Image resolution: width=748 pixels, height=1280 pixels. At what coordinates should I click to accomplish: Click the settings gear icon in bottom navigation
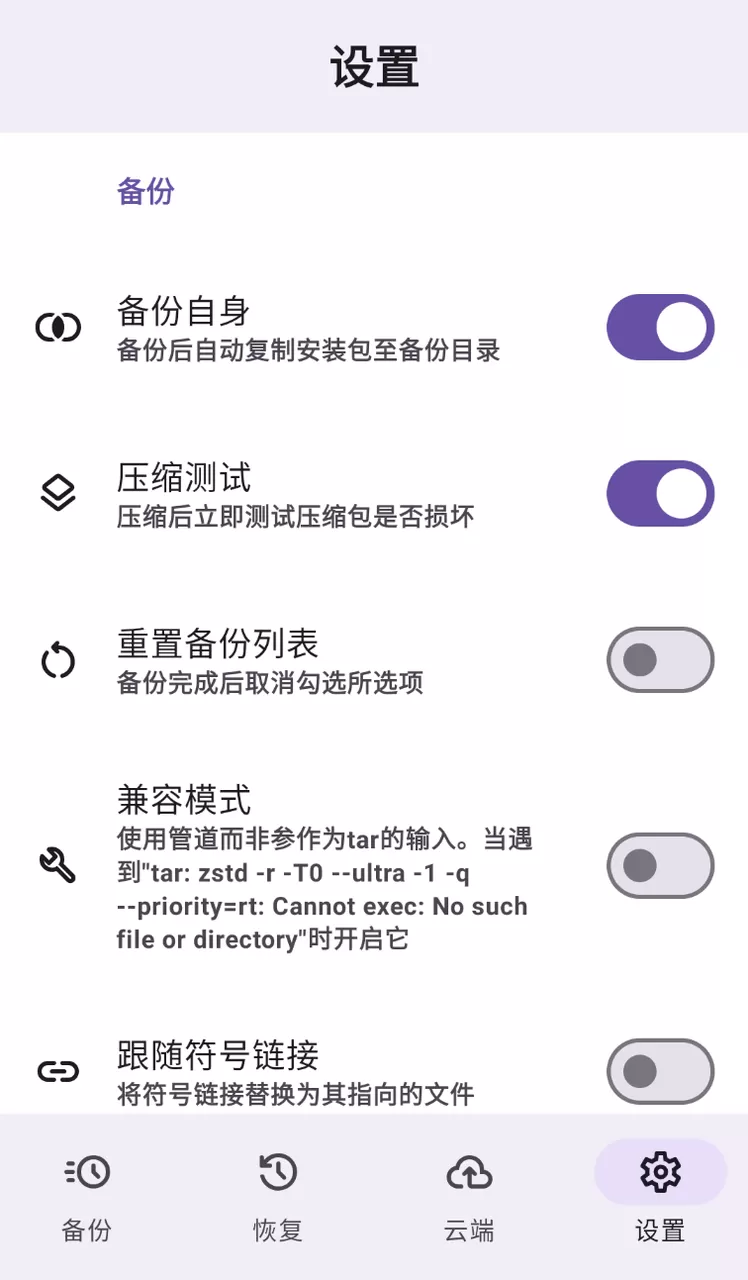658,1170
